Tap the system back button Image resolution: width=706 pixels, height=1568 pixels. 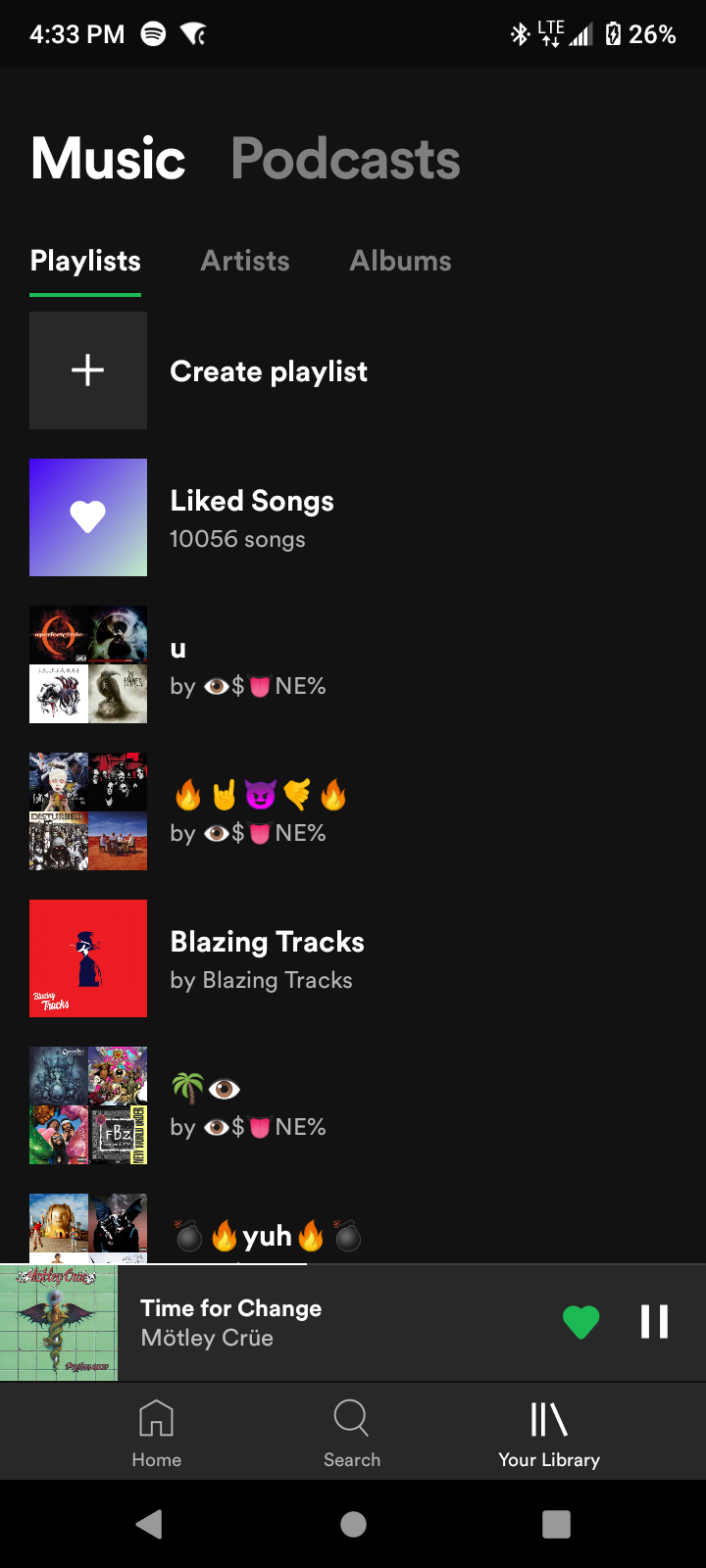tap(149, 1524)
